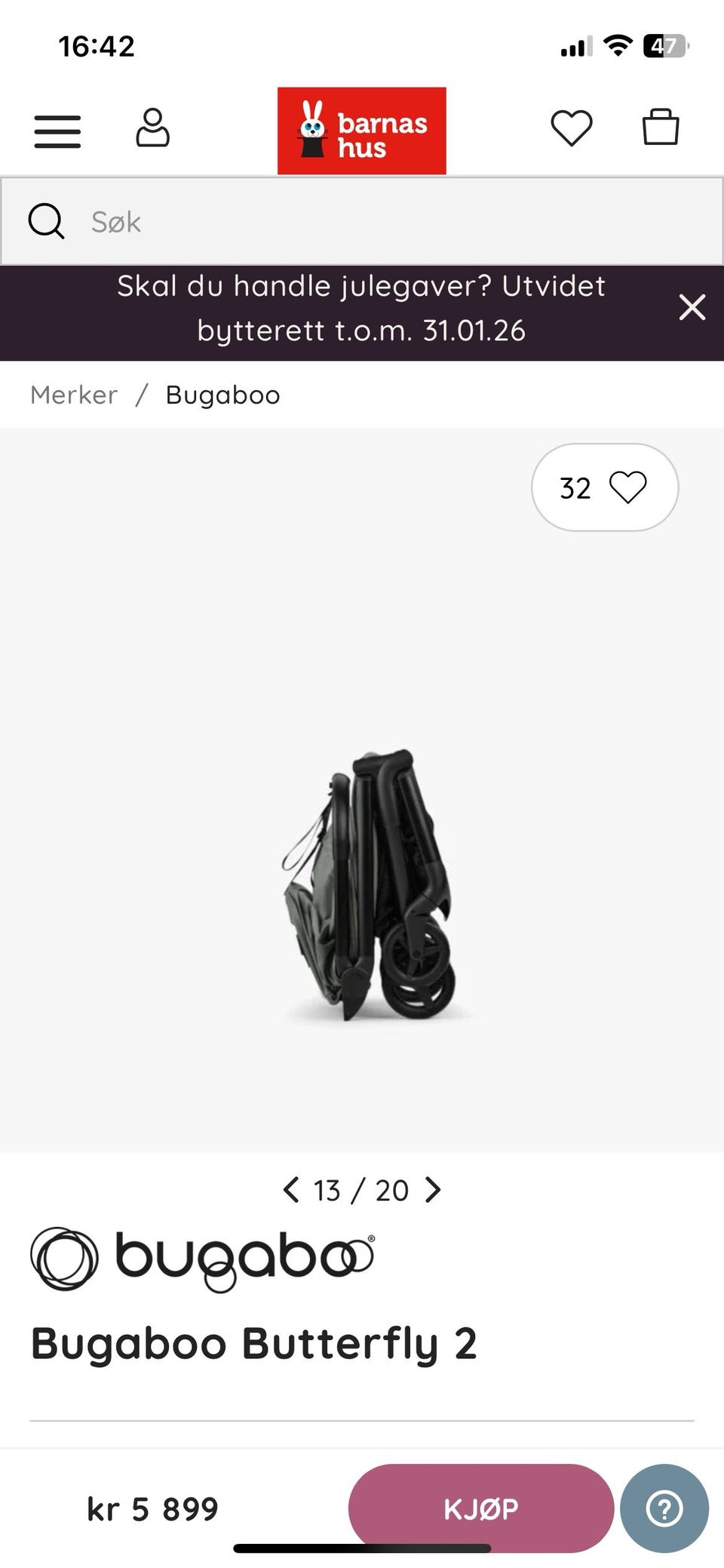Open the shopping bag
The width and height of the screenshot is (724, 1568).
coord(660,127)
